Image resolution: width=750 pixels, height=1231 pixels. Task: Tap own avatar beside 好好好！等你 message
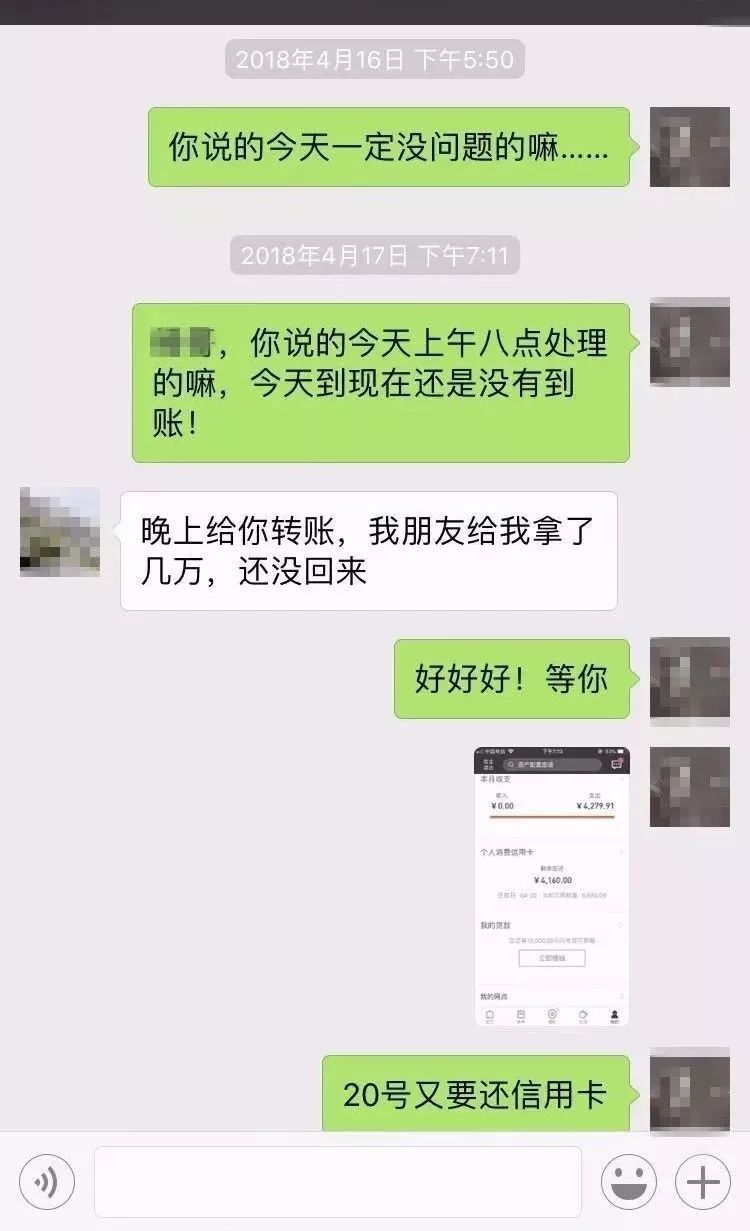coord(690,680)
